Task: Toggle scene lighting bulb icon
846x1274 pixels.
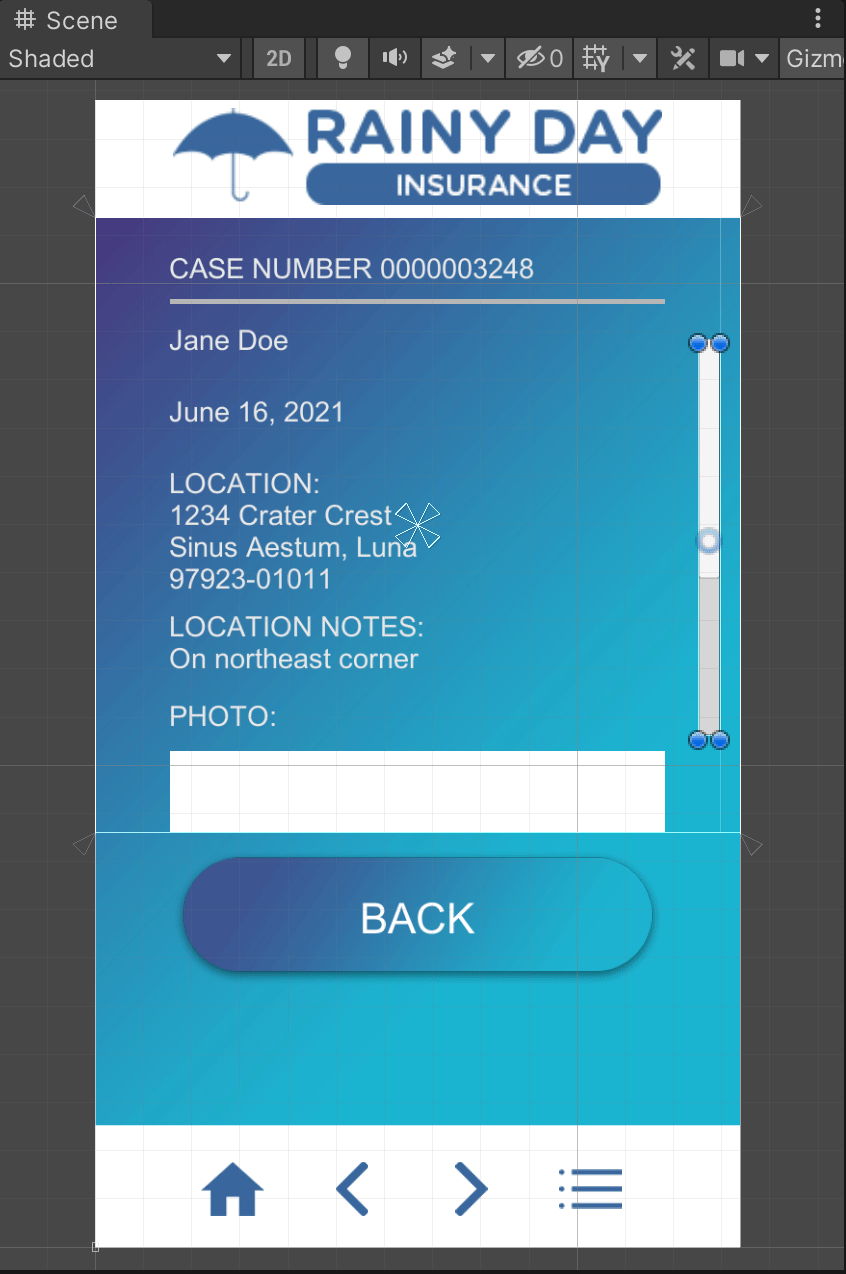Action: pyautogui.click(x=343, y=59)
